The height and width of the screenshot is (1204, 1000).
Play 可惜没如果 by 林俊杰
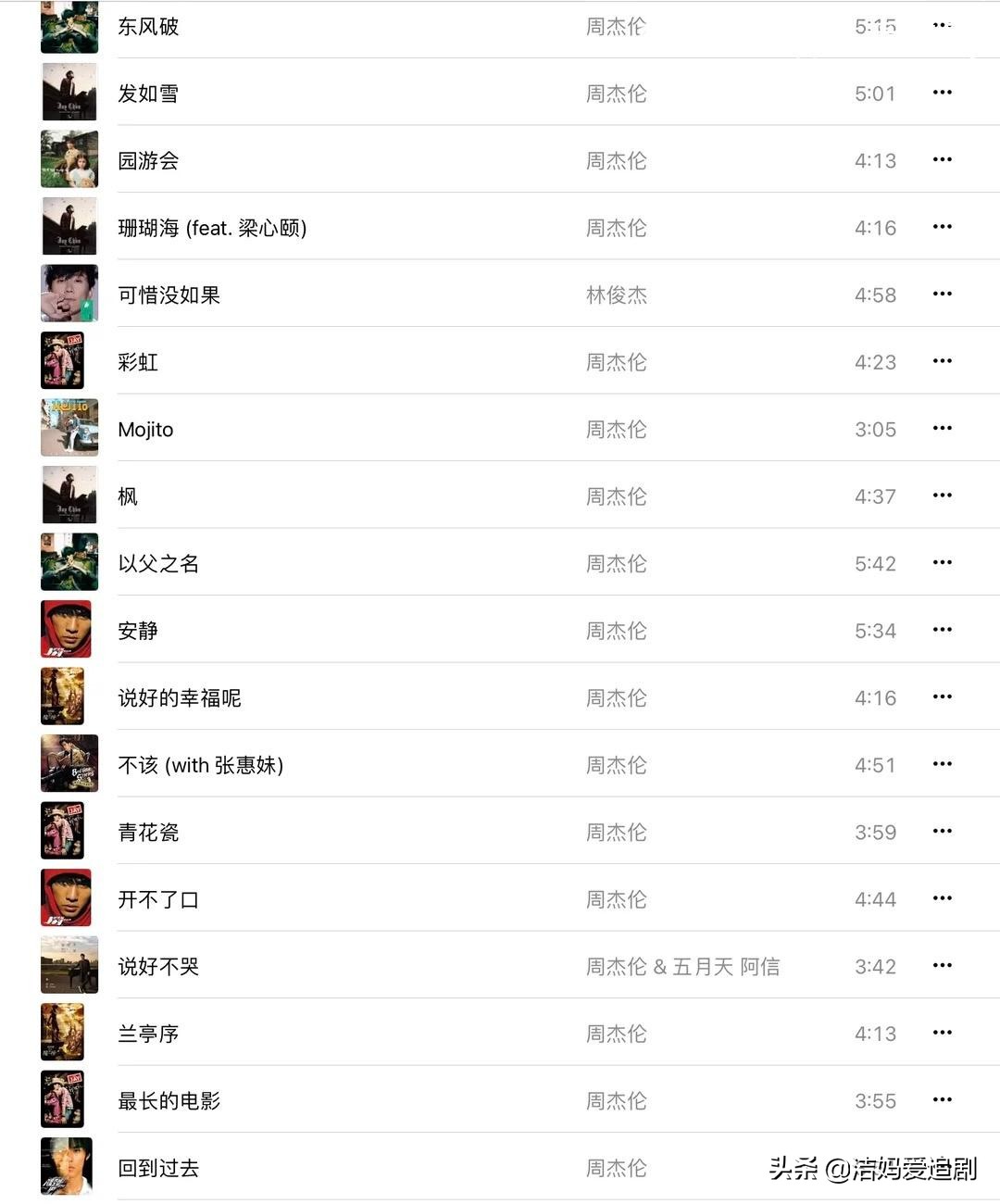169,295
